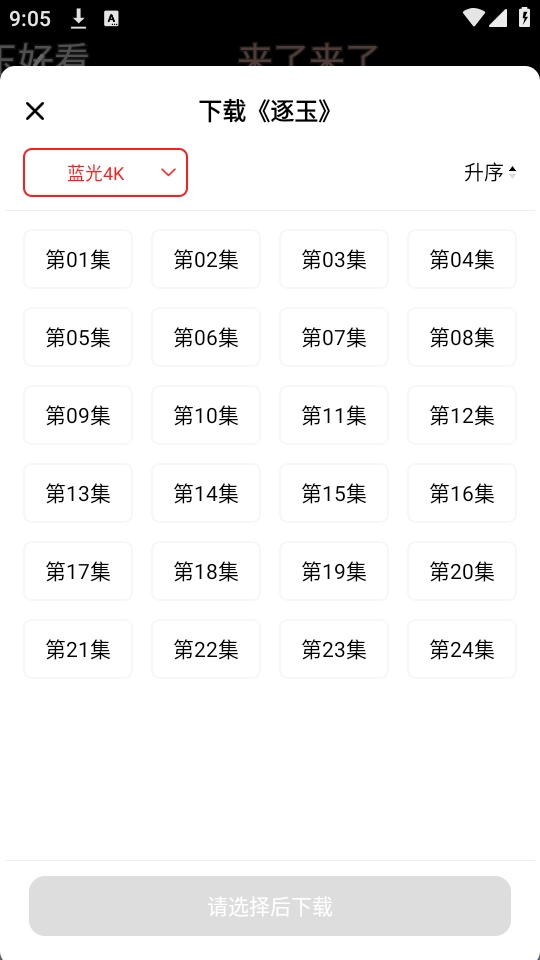540x960 pixels.
Task: Select episode 第12集
Action: point(462,415)
